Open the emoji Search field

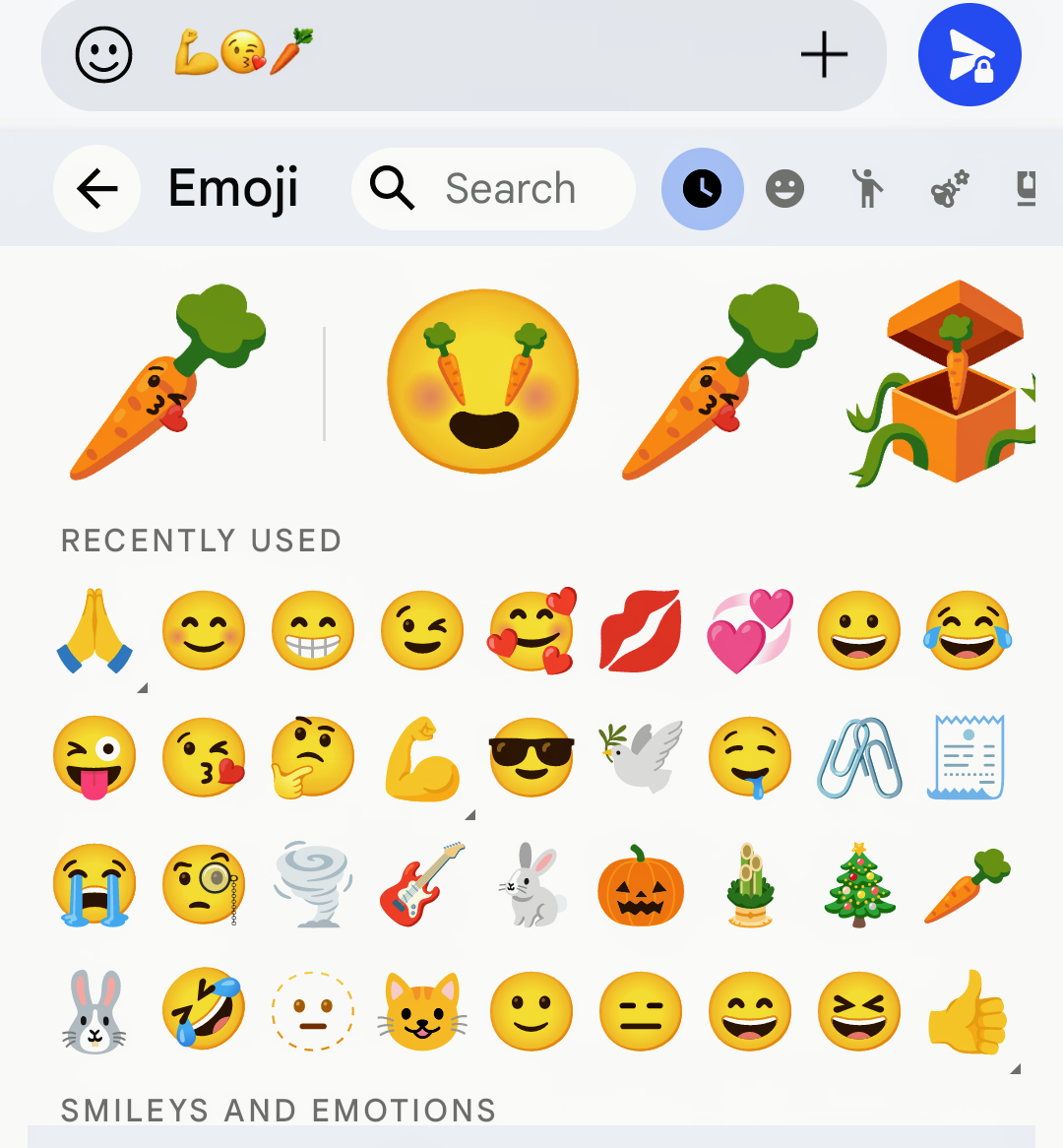pos(494,189)
